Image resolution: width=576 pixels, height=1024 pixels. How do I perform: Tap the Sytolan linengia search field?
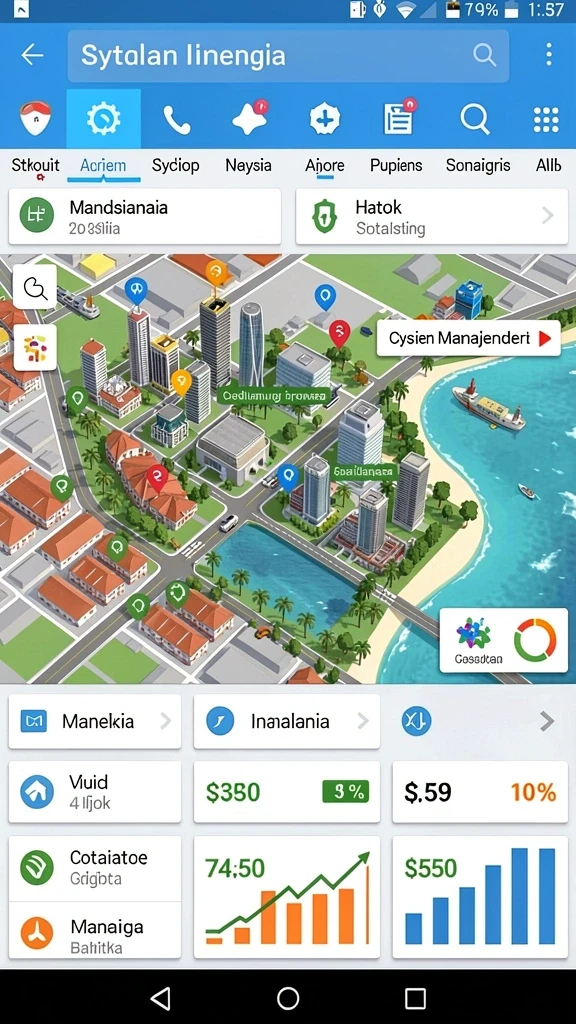[x=288, y=56]
